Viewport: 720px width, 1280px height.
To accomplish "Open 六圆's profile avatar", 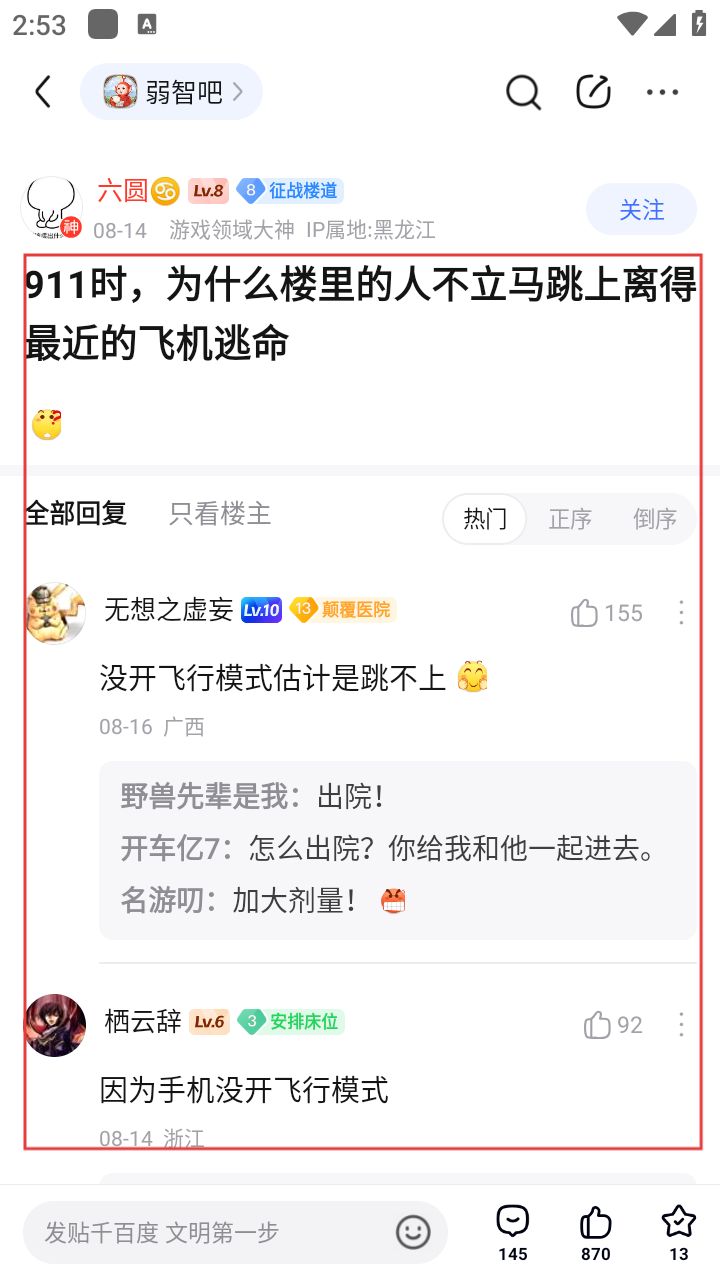I will click(x=50, y=208).
